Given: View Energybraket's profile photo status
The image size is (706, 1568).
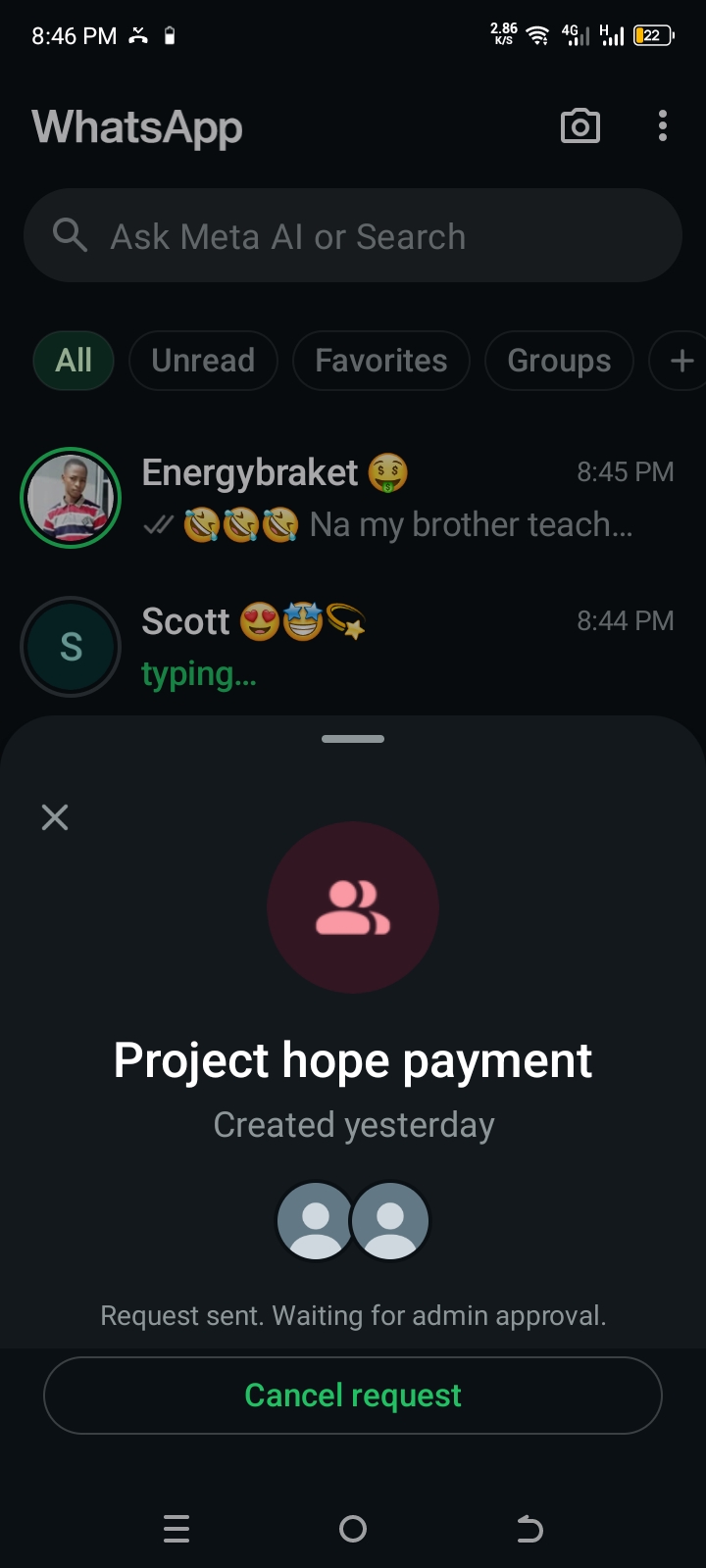Looking at the screenshot, I should (x=71, y=498).
